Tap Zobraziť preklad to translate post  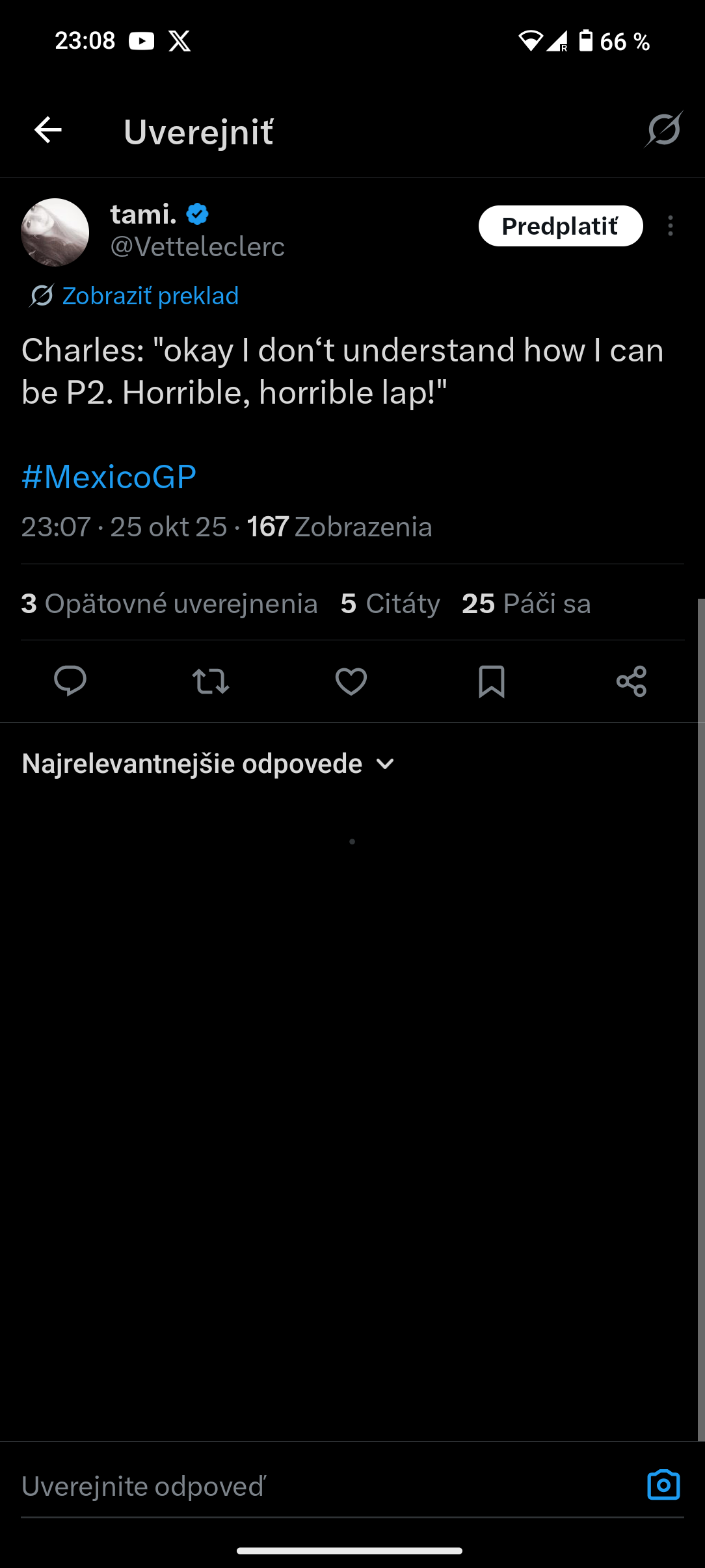(x=150, y=296)
